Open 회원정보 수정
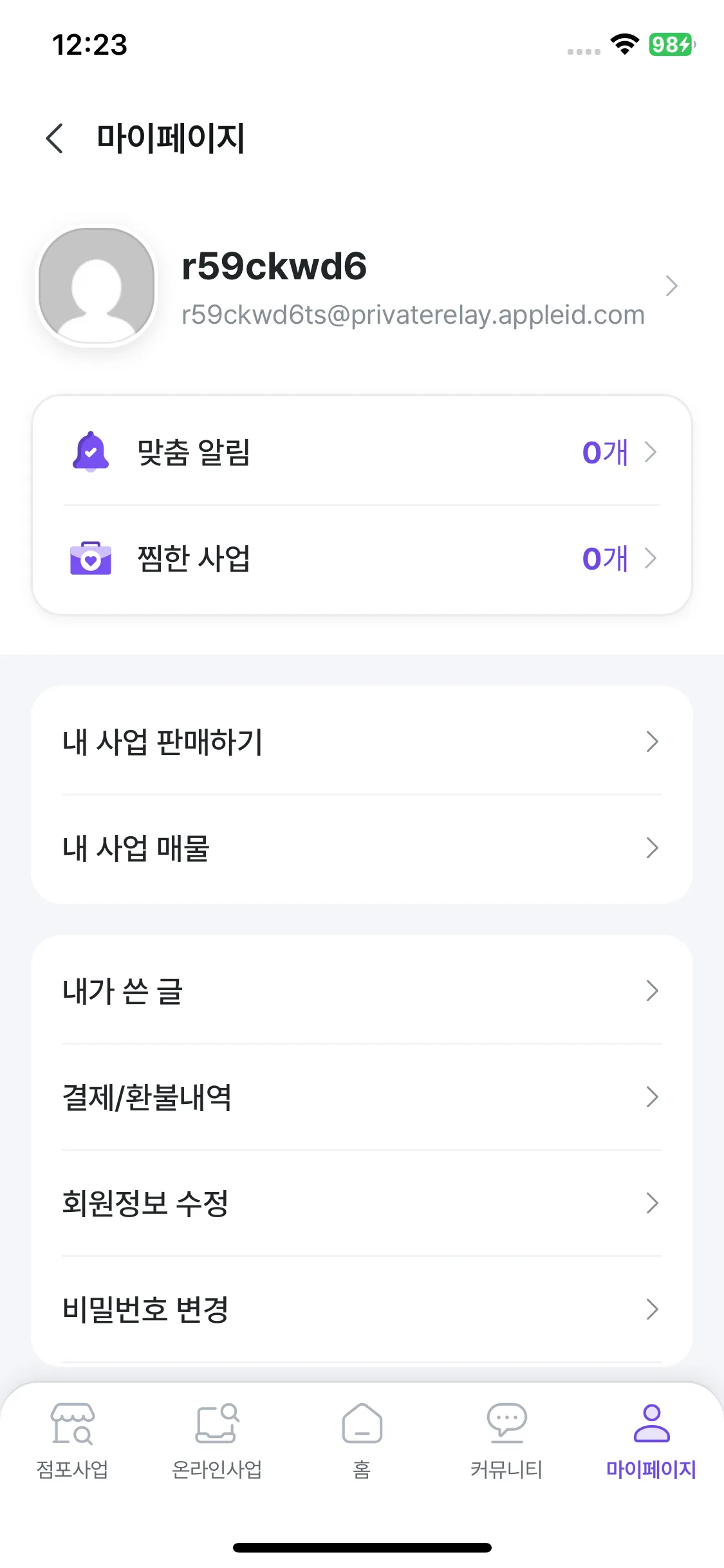This screenshot has width=724, height=1568. coord(362,1203)
